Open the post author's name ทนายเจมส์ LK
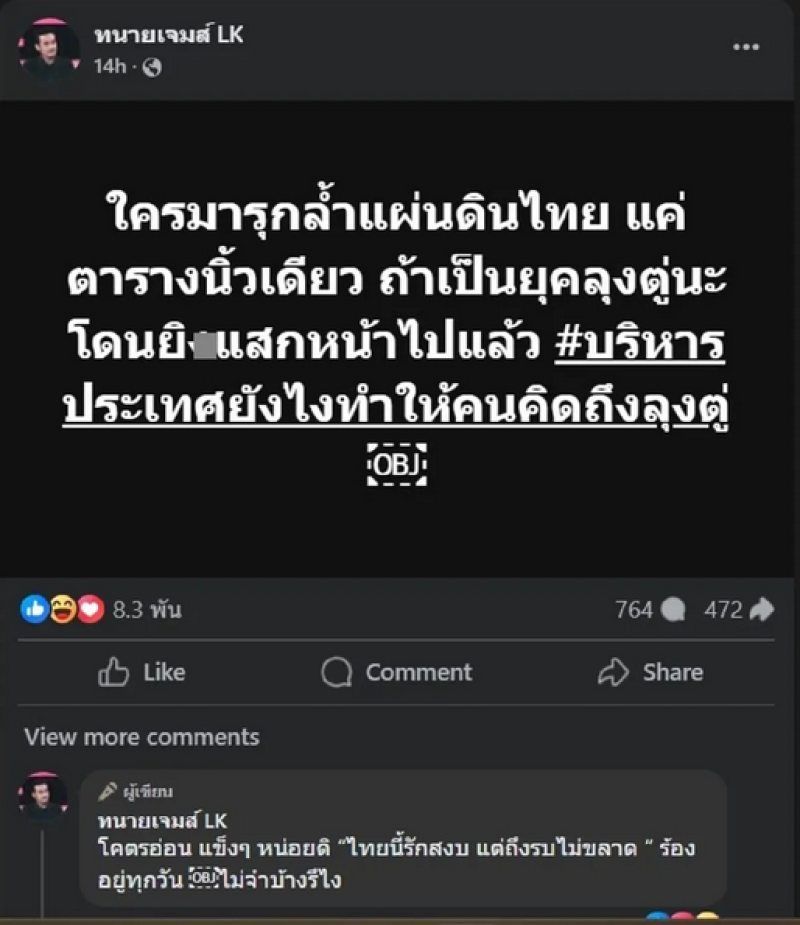800x925 pixels. pos(168,35)
